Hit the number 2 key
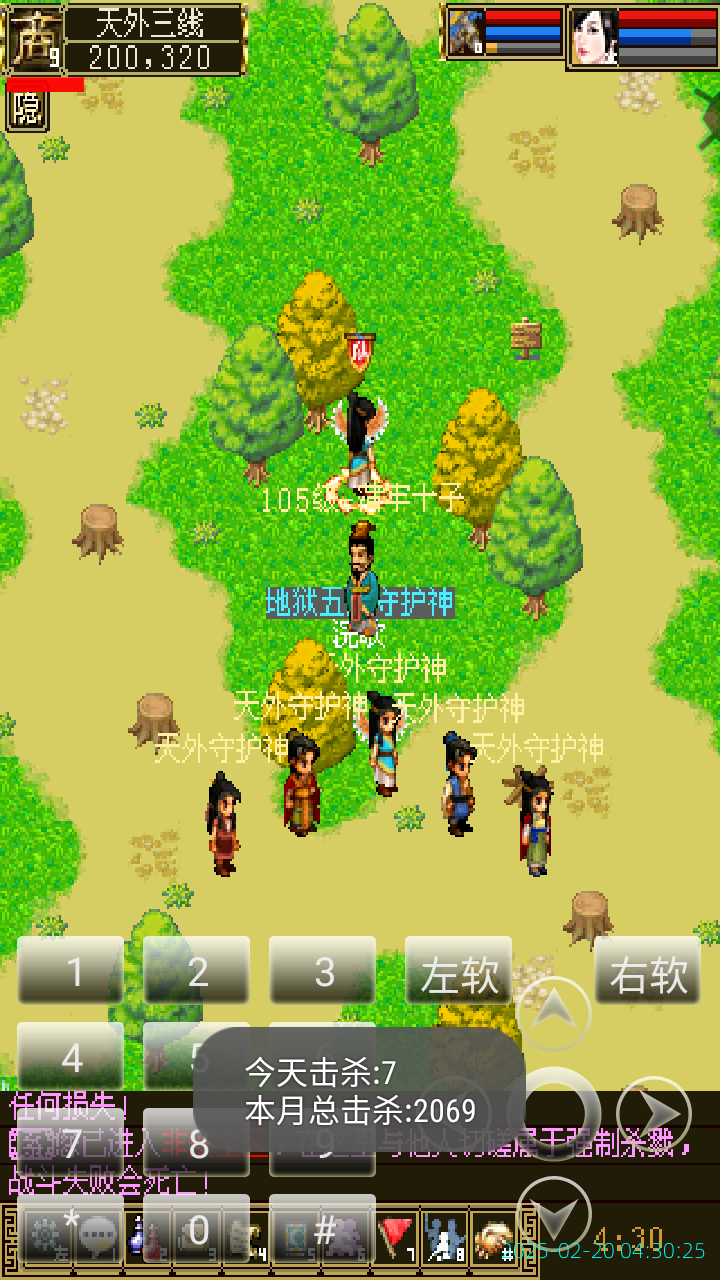 [x=196, y=970]
